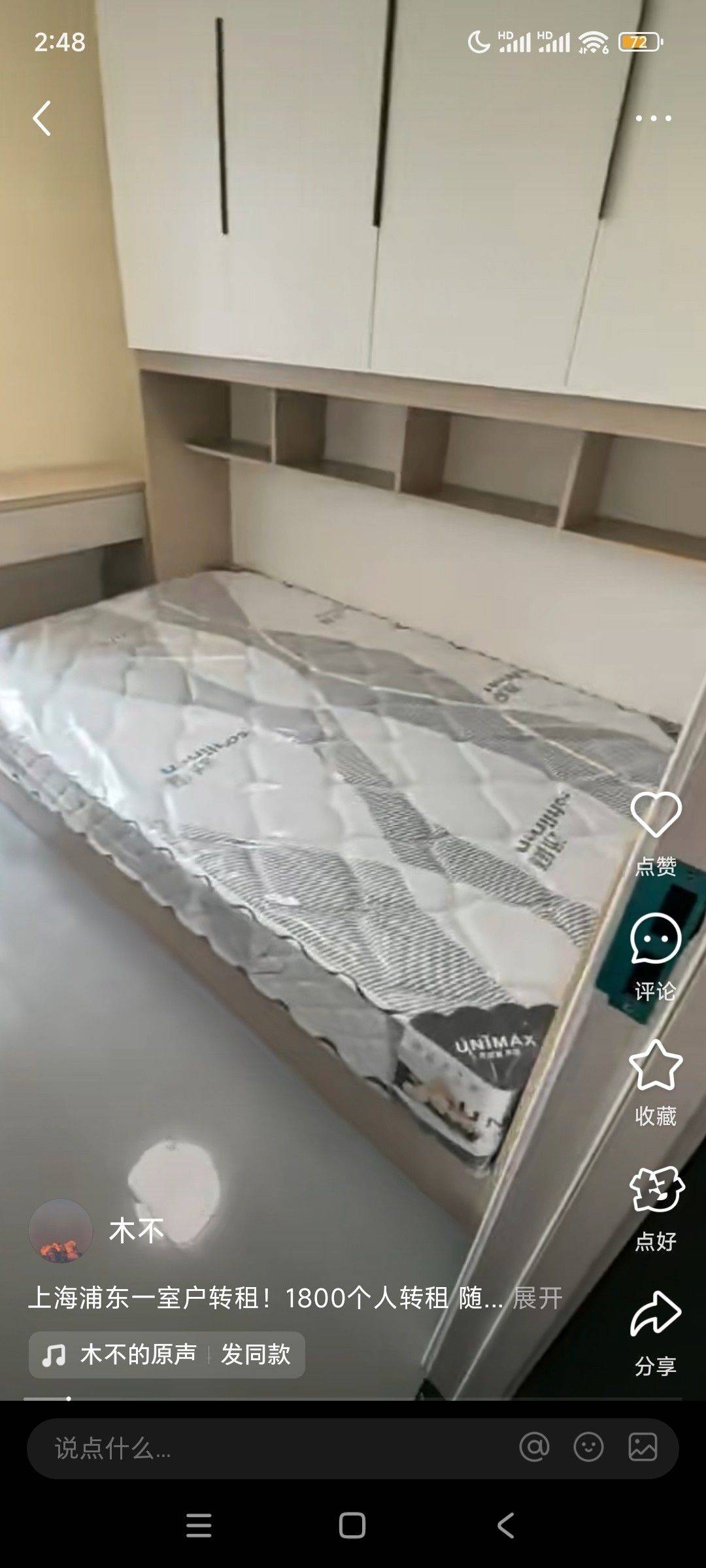Viewport: 706px width, 1568px height.
Task: Open the emoji picker in comment bar
Action: point(588,1447)
